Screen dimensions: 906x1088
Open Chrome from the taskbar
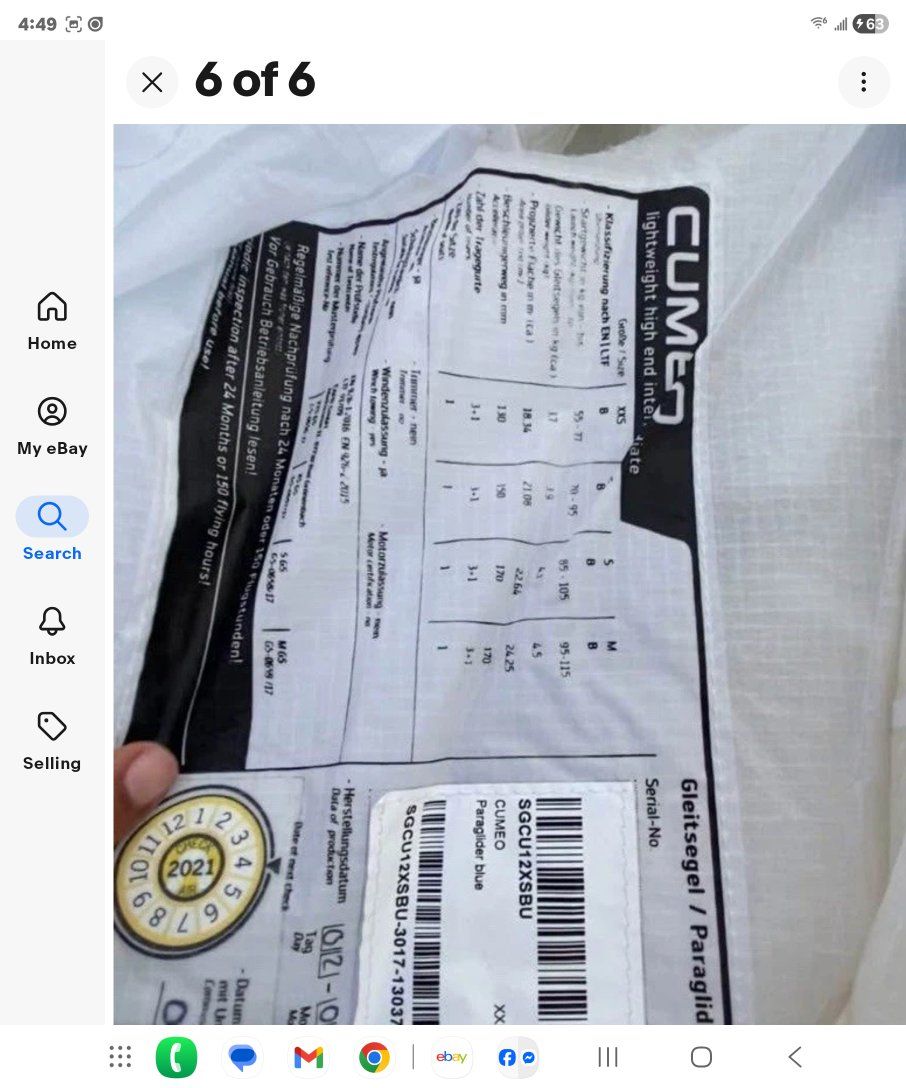tap(374, 1057)
